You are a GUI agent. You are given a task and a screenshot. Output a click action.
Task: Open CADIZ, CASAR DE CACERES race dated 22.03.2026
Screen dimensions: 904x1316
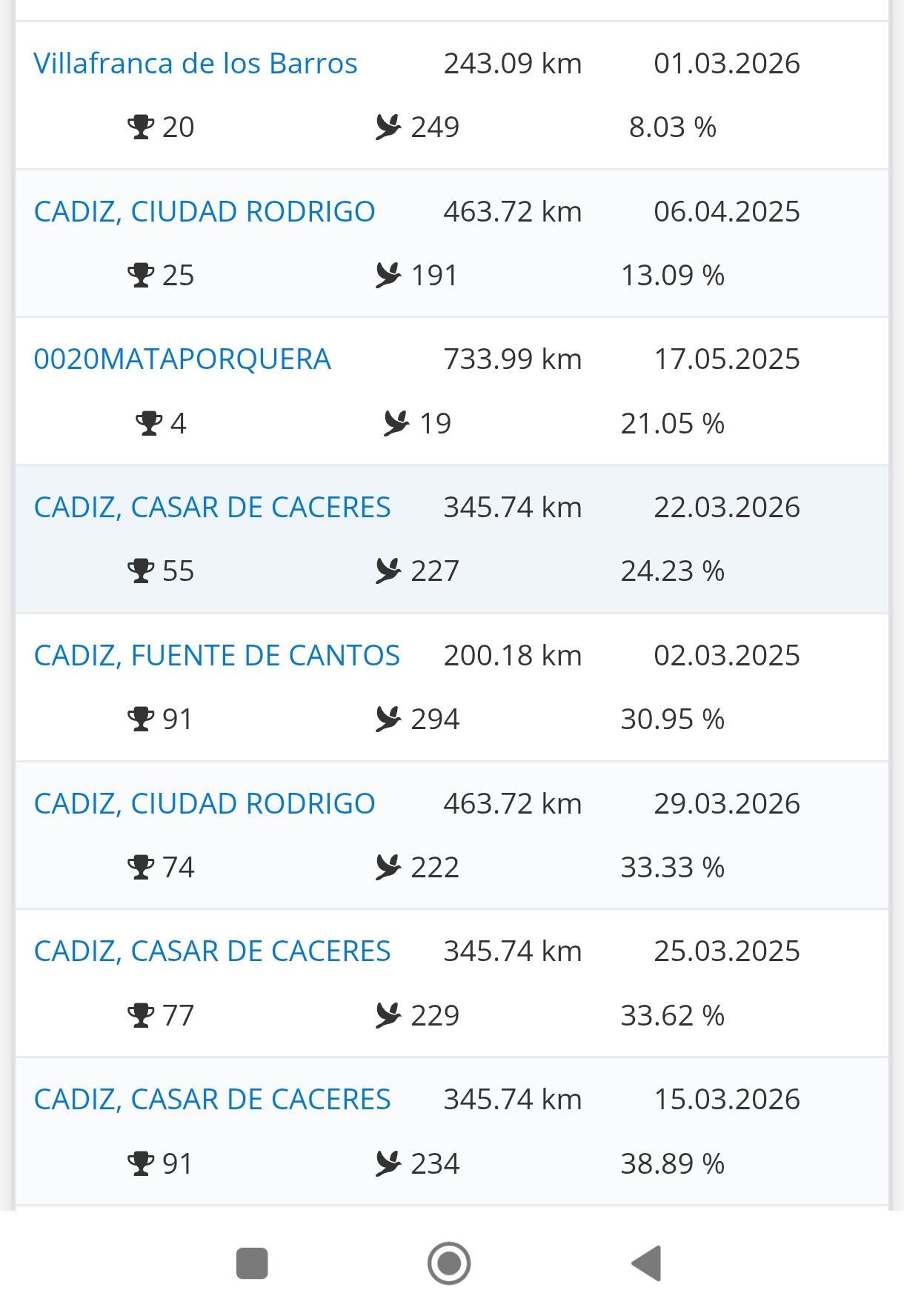[212, 508]
